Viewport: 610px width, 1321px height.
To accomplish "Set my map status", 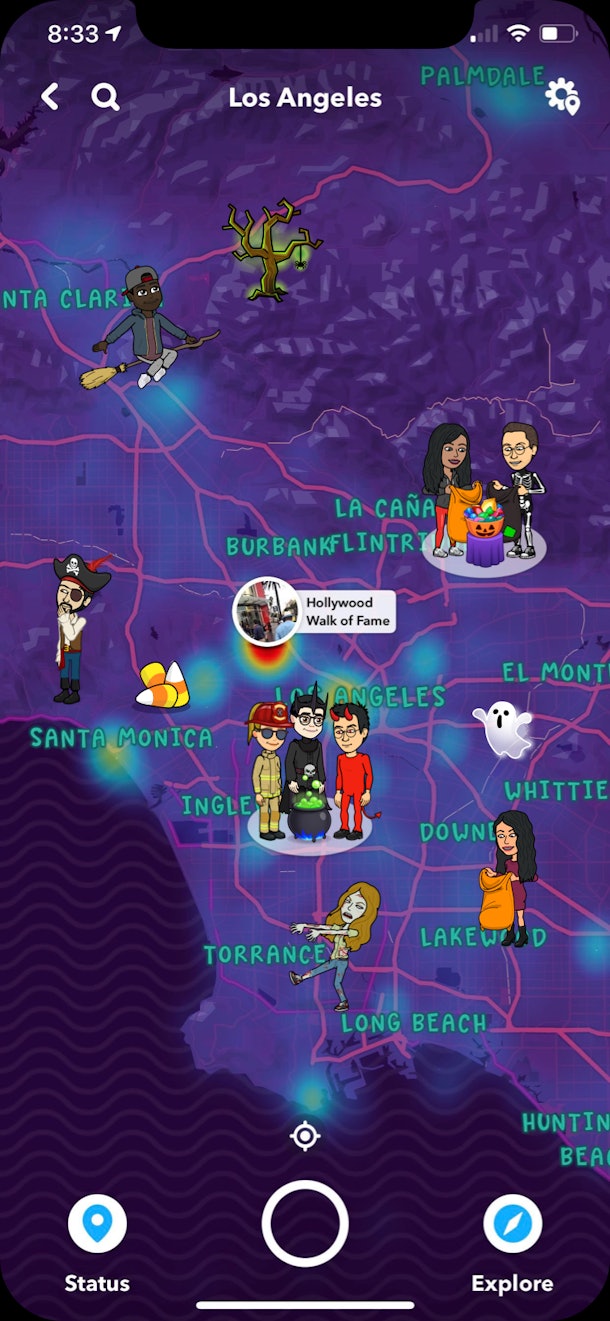I will [x=97, y=1225].
